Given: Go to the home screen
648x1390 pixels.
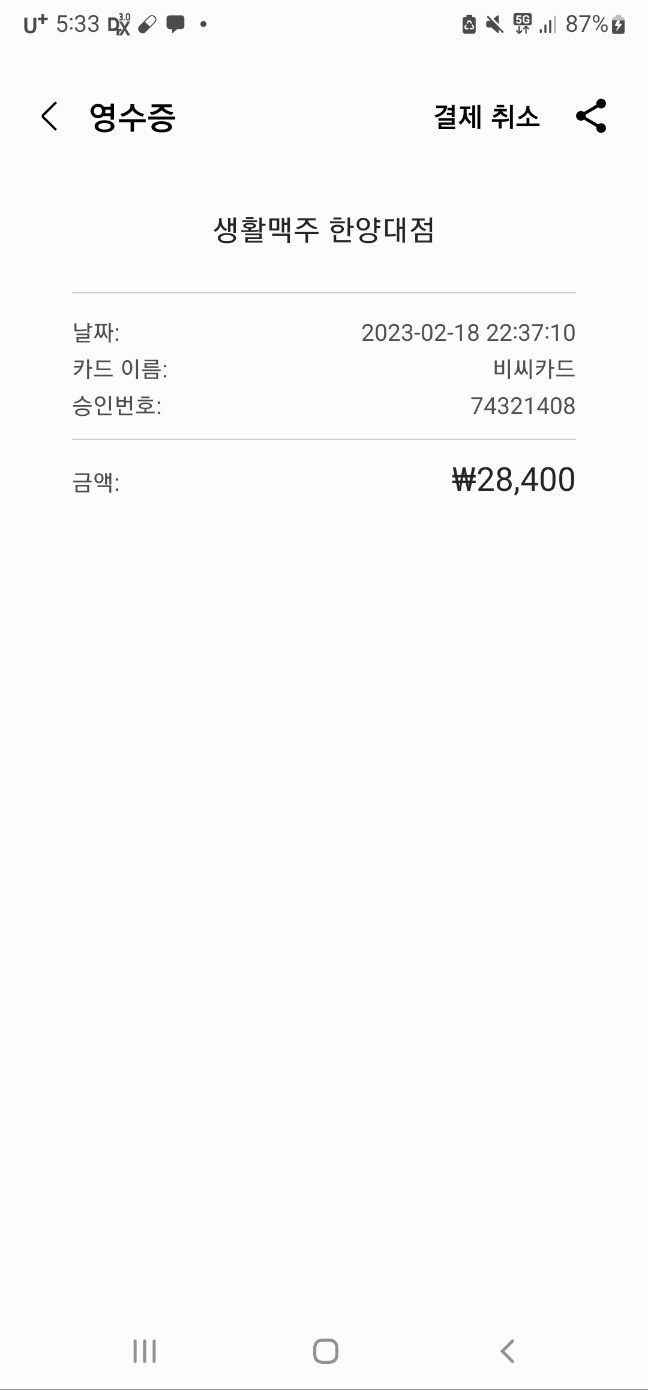Looking at the screenshot, I should pos(325,1351).
